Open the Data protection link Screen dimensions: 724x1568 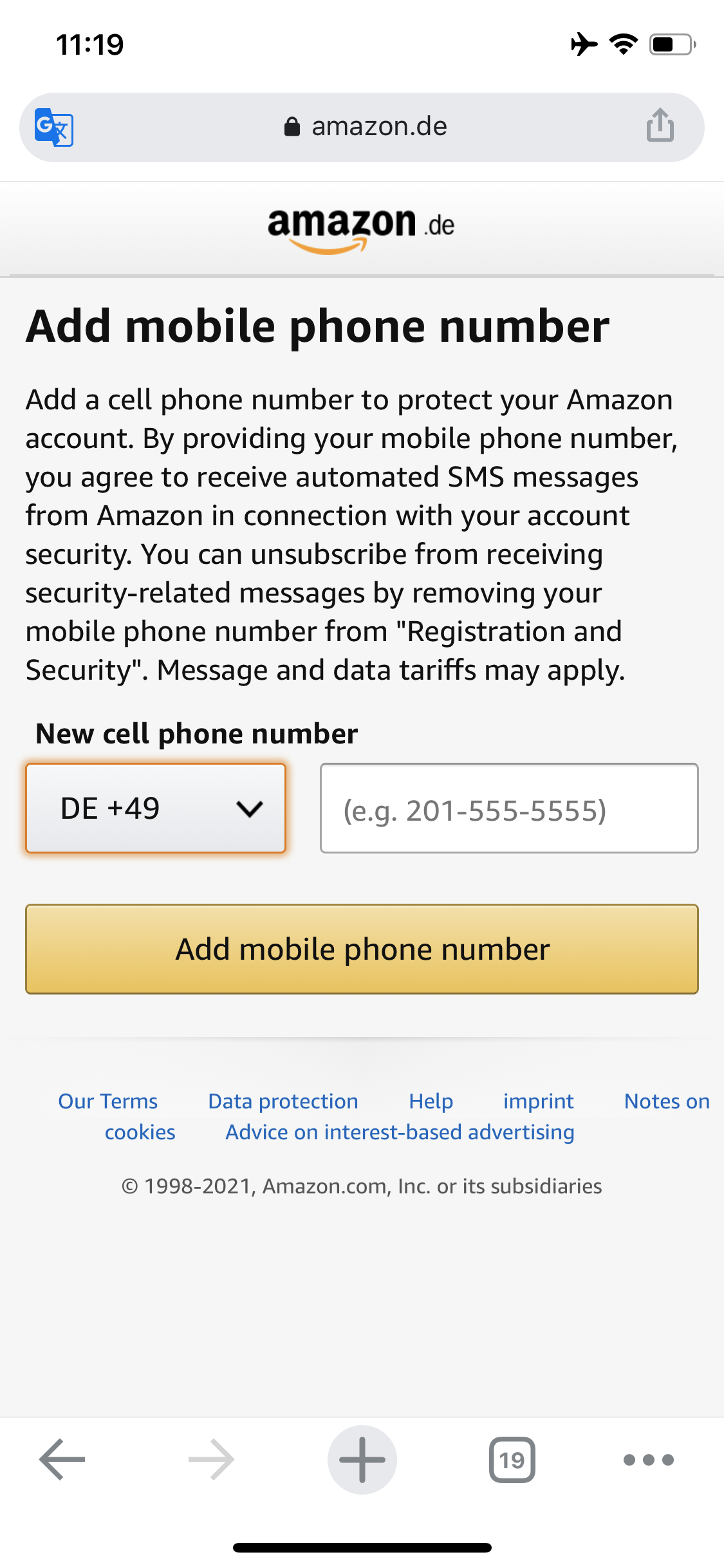coord(283,1101)
